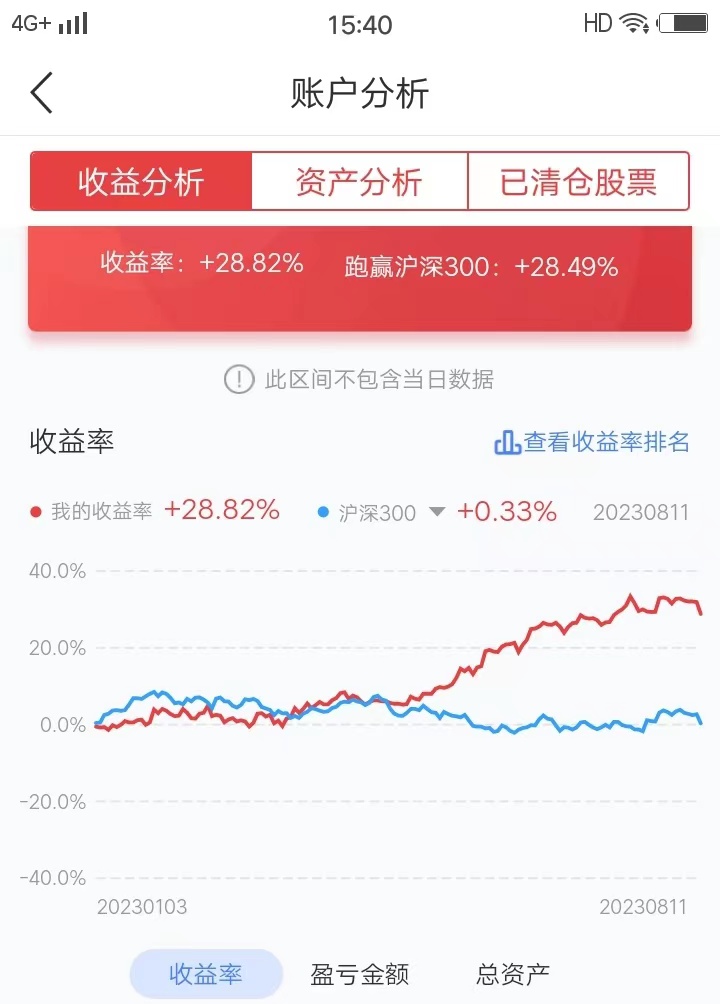Show the 总资产 chart
Viewport: 720px width, 1004px height.
pos(512,974)
